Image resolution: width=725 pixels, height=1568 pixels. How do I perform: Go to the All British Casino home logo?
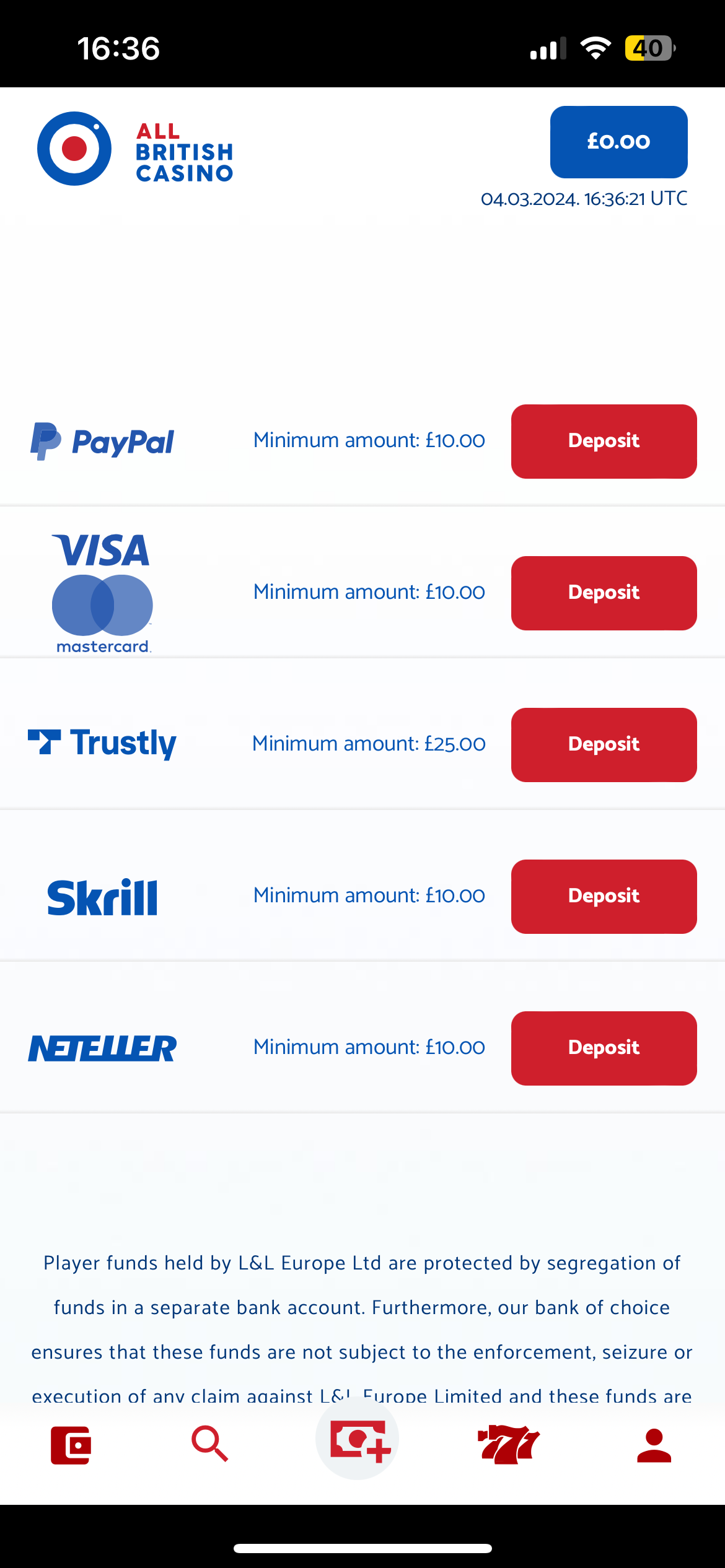point(135,149)
